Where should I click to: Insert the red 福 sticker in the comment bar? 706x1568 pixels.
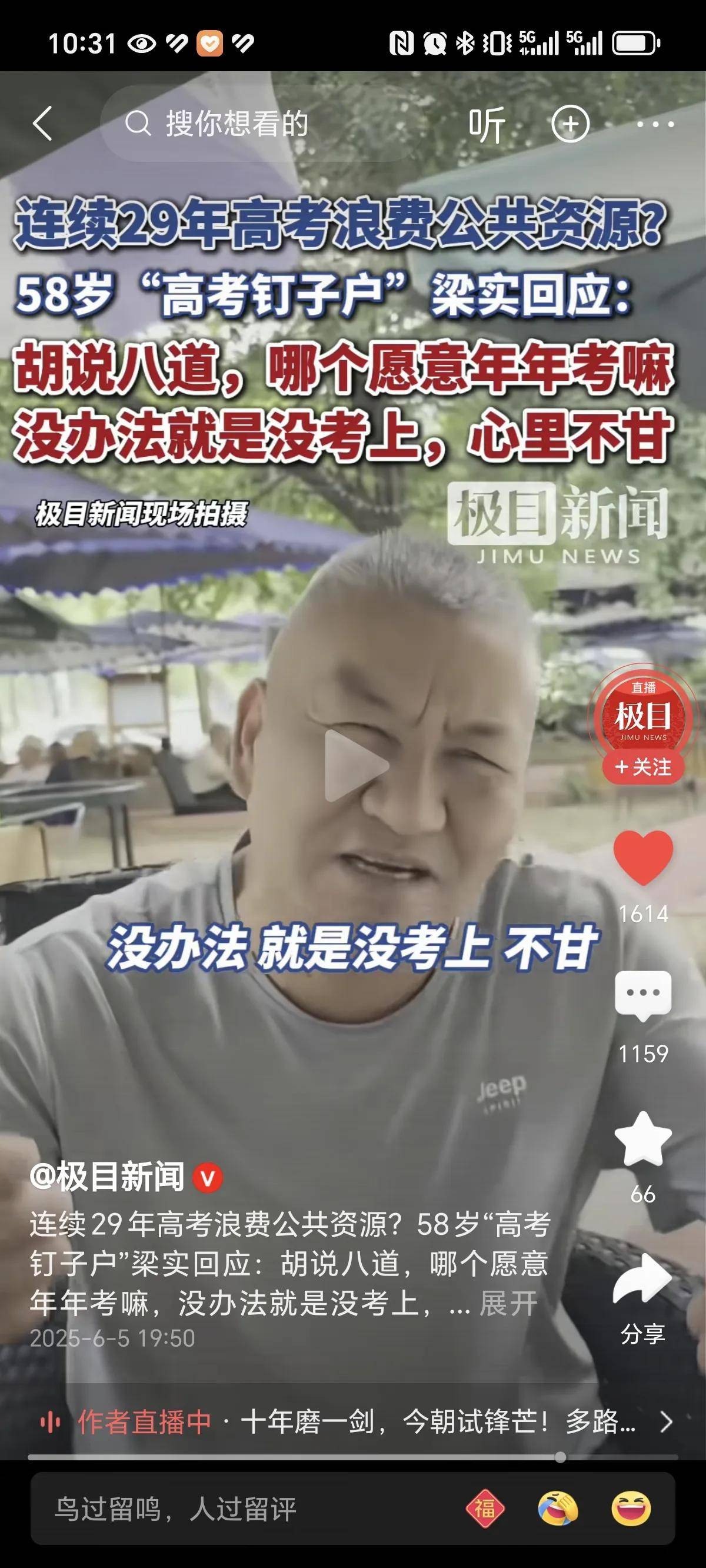tap(485, 1509)
